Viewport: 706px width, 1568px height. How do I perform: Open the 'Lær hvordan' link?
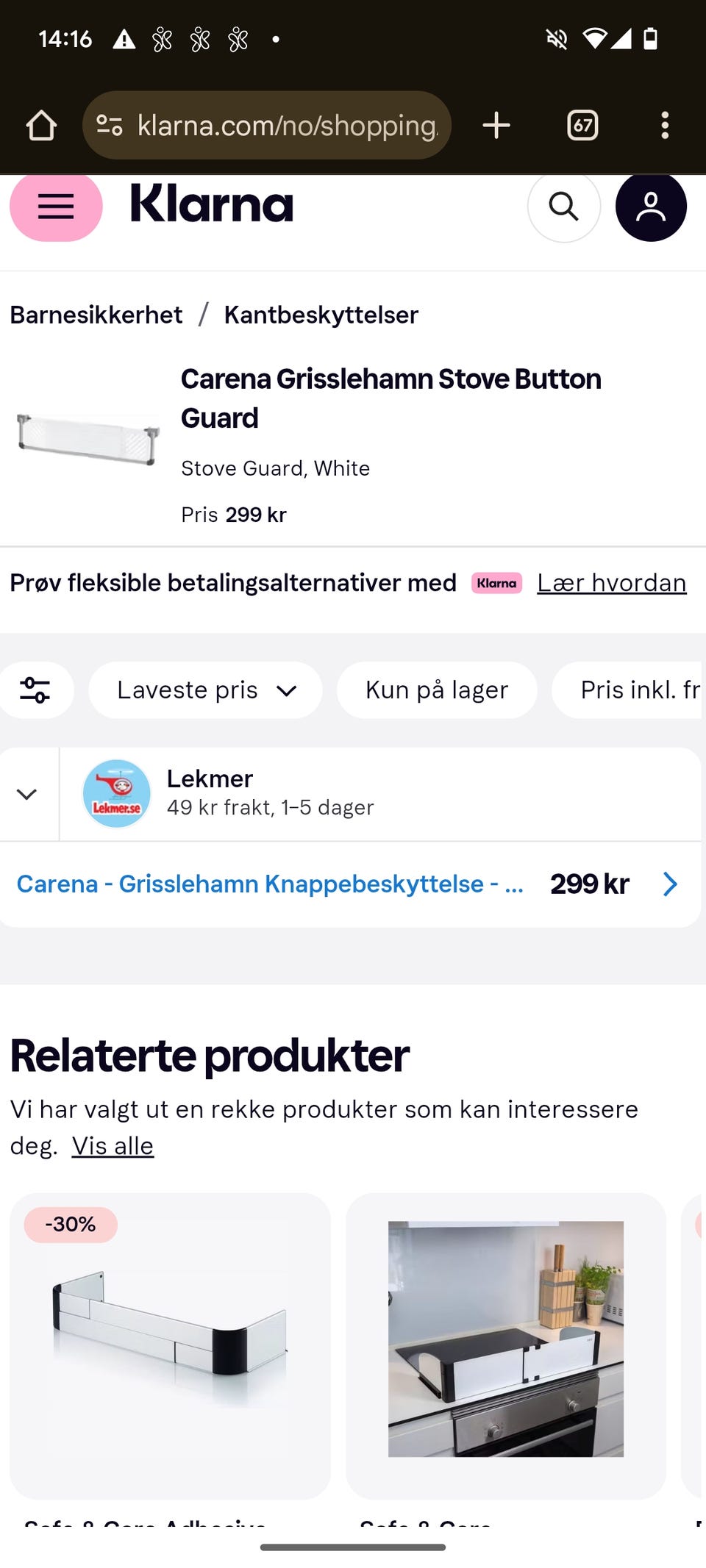(x=612, y=583)
